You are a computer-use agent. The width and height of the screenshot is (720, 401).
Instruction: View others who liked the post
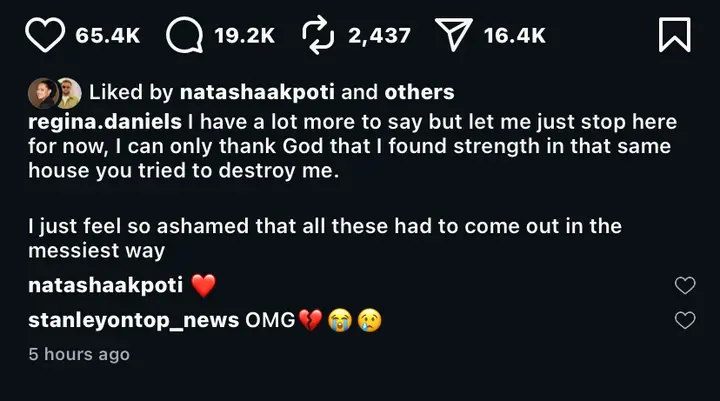point(419,92)
